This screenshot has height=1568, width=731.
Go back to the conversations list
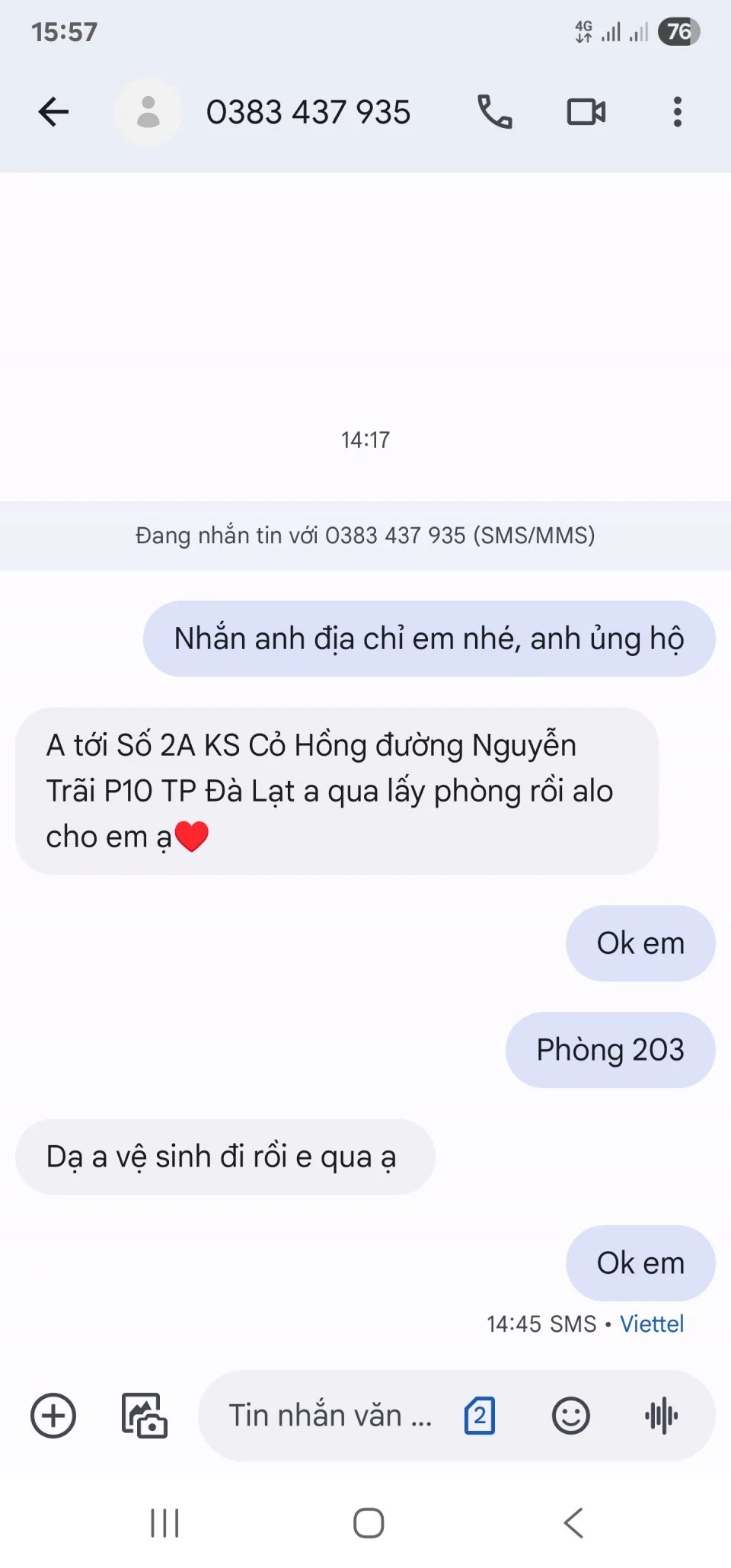pos(53,112)
